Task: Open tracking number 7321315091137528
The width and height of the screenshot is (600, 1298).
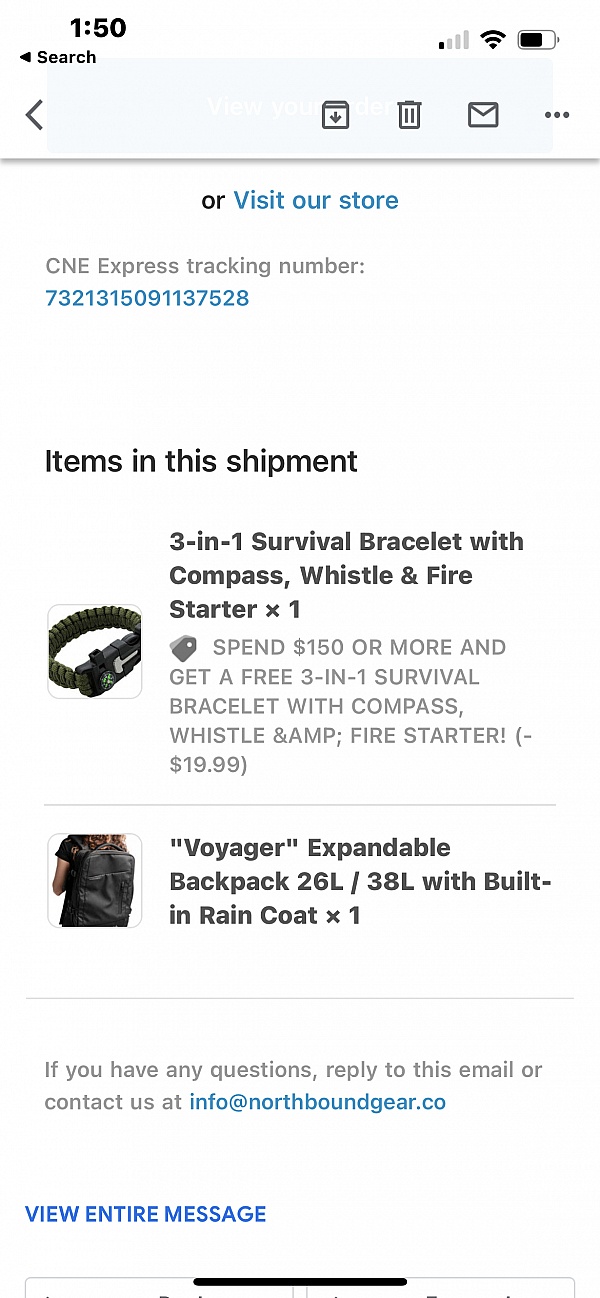Action: pos(147,298)
